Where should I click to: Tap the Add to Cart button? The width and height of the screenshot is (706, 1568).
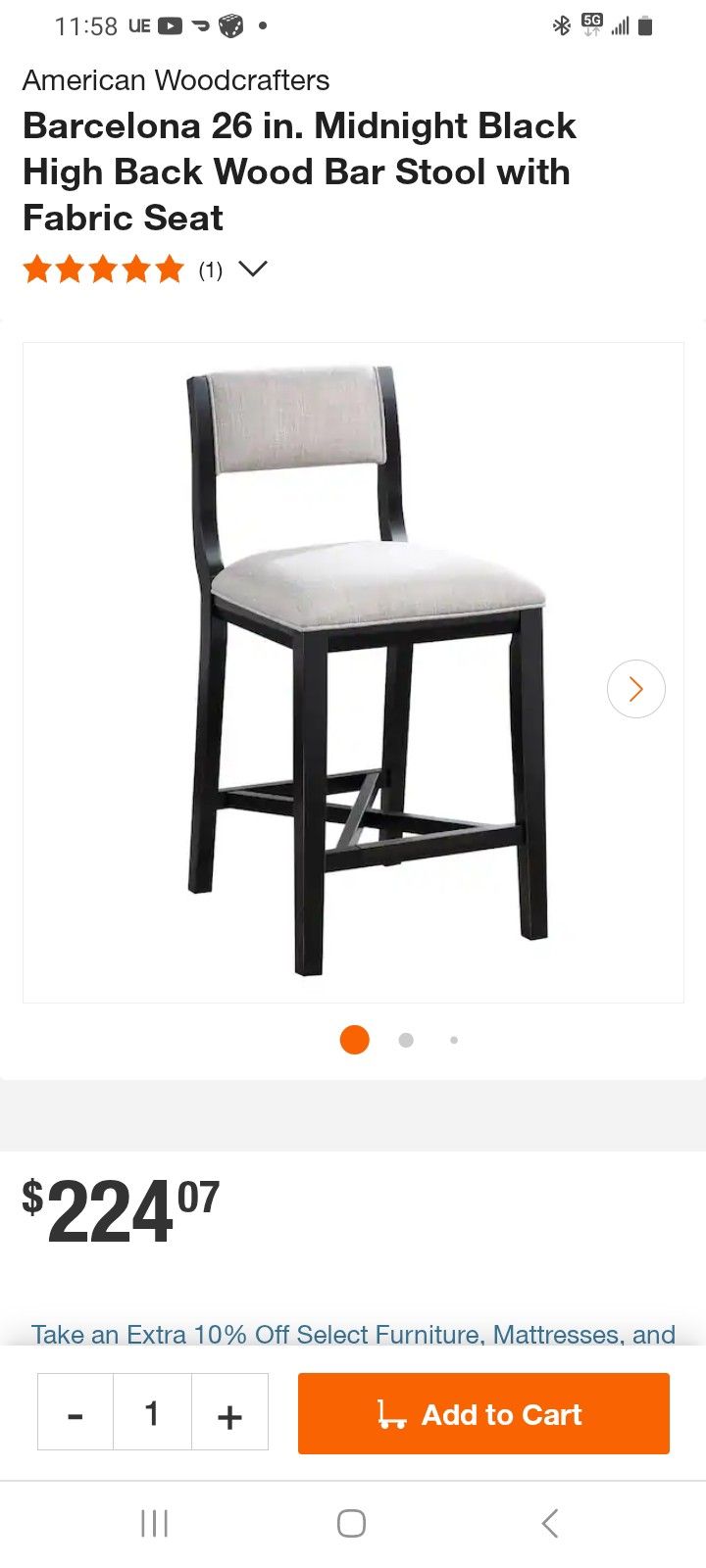click(x=483, y=1414)
